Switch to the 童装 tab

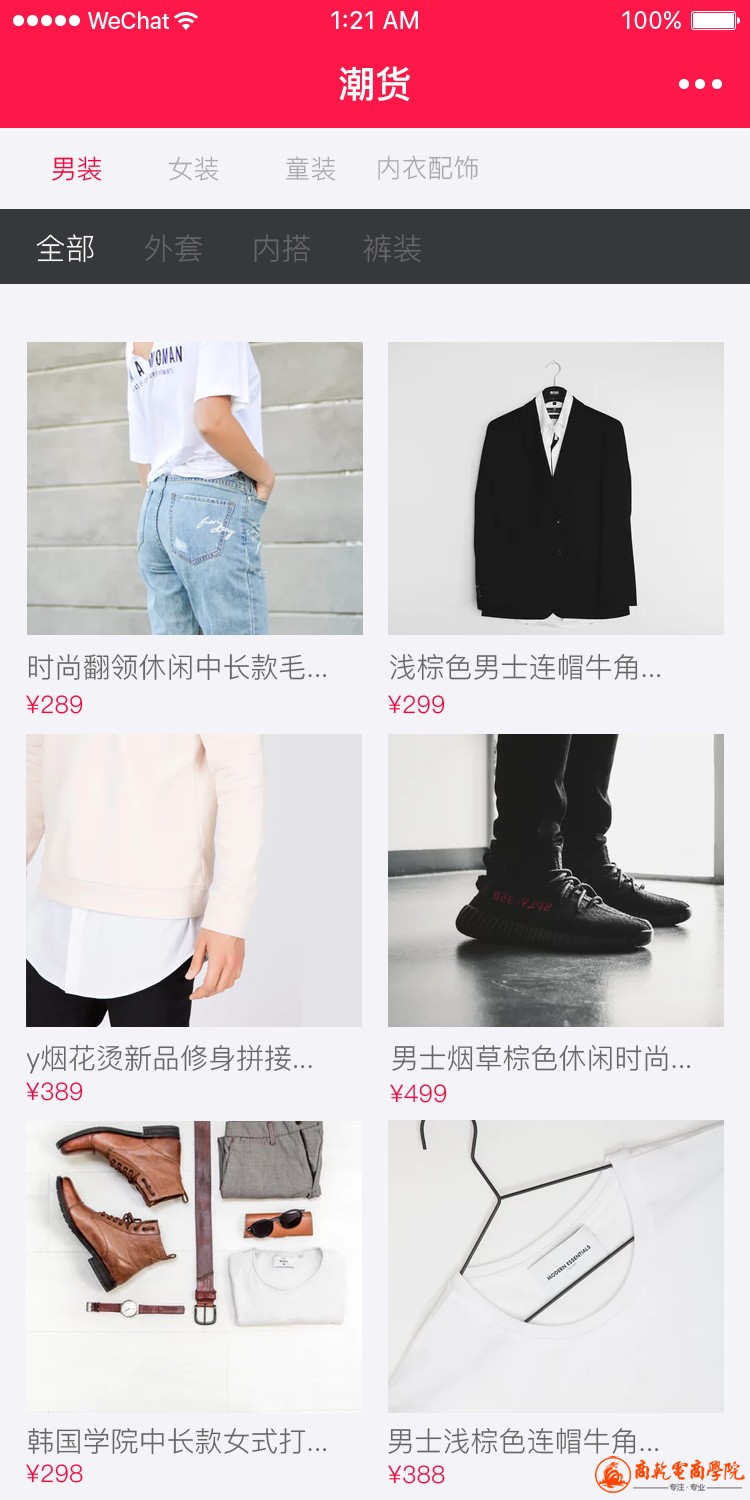click(310, 169)
